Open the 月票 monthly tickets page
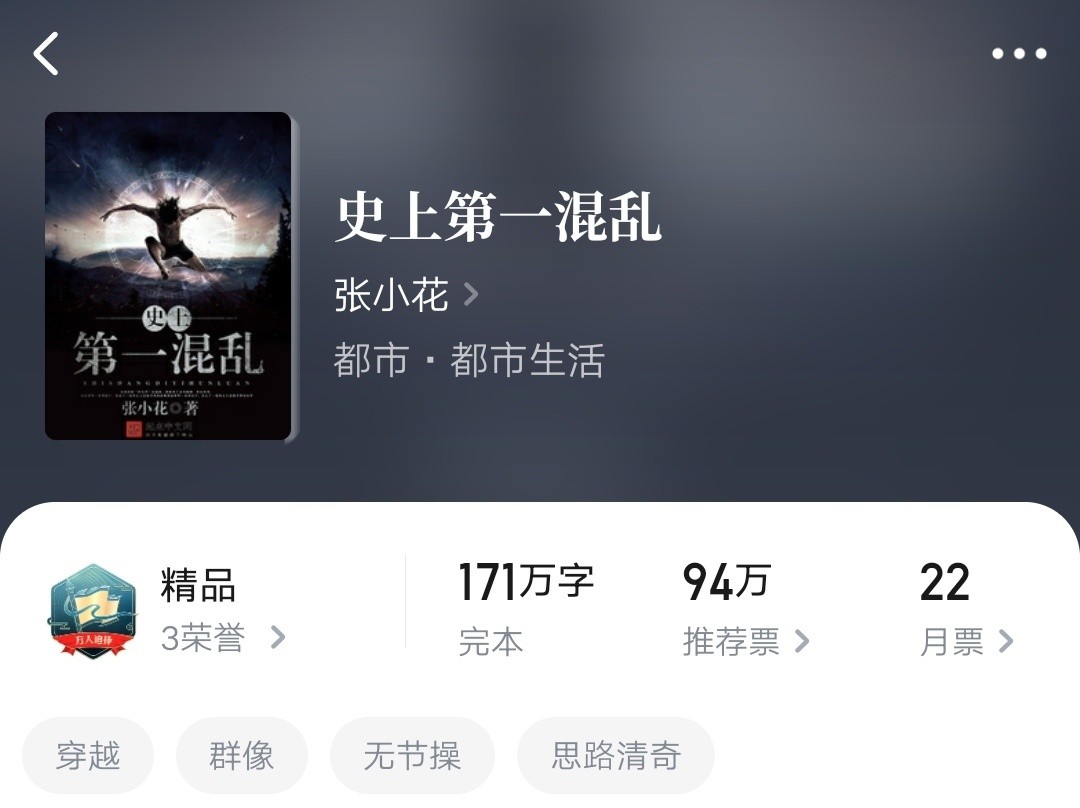 tap(966, 642)
